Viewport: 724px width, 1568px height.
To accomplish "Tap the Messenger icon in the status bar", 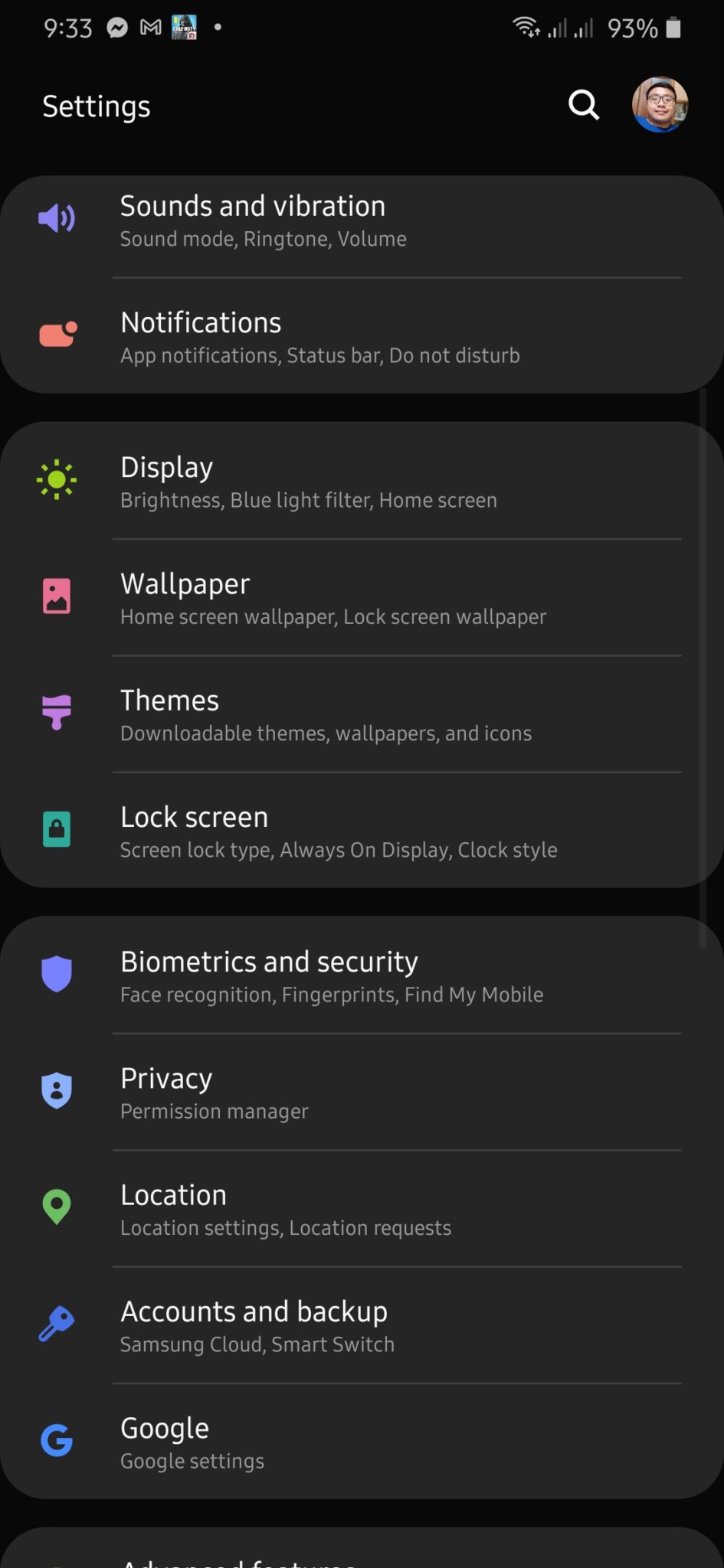I will coord(116,28).
